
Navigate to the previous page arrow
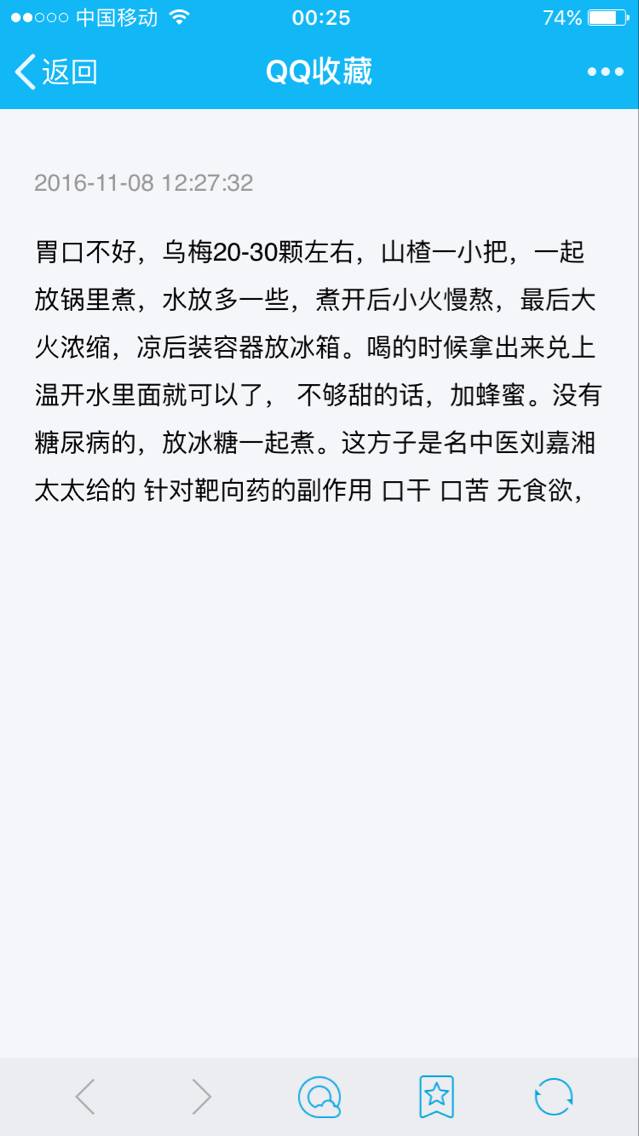pyautogui.click(x=86, y=1097)
